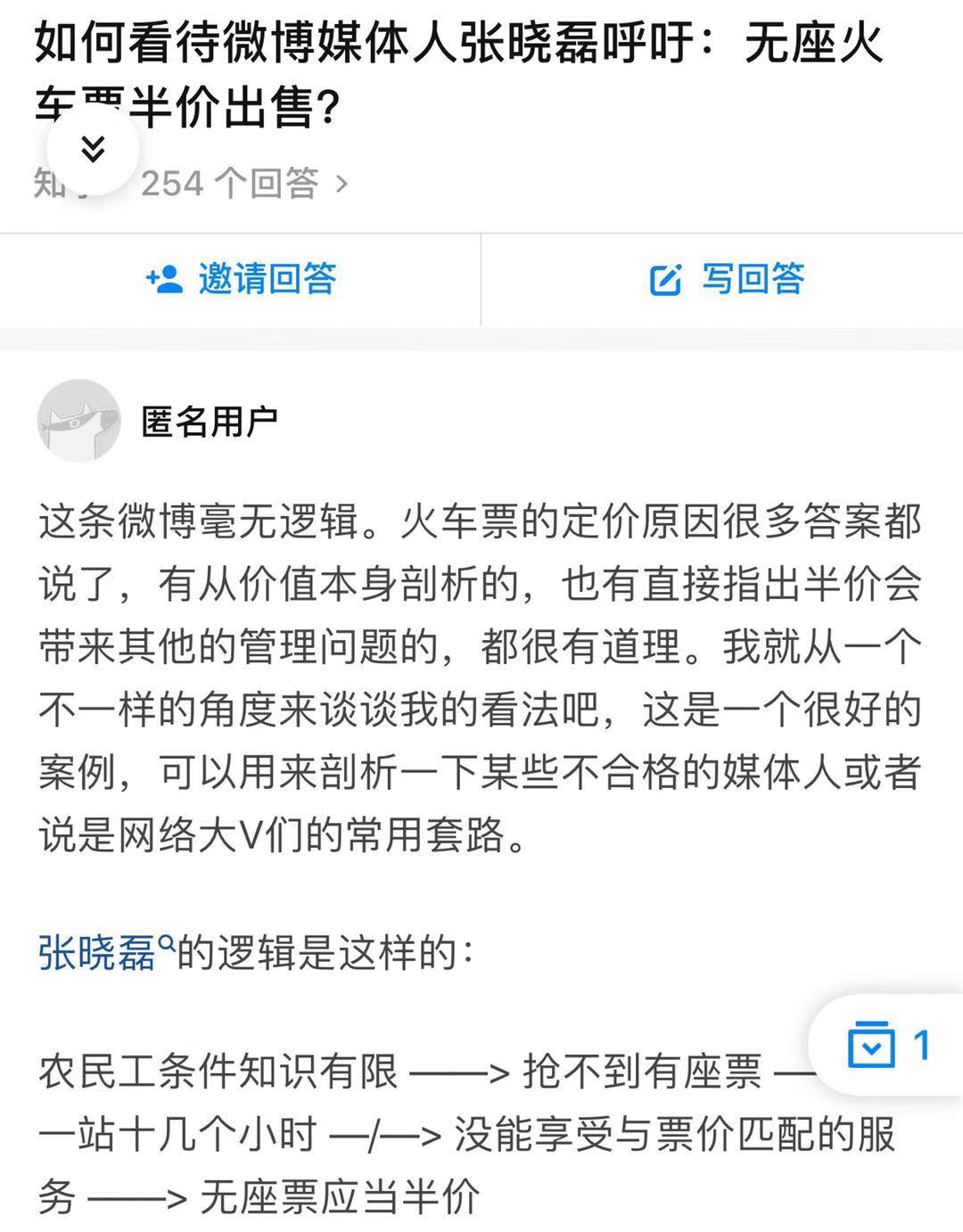This screenshot has height=1232, width=963.
Task: Tap the partially hidden 知乎 logo text
Action: point(55,184)
